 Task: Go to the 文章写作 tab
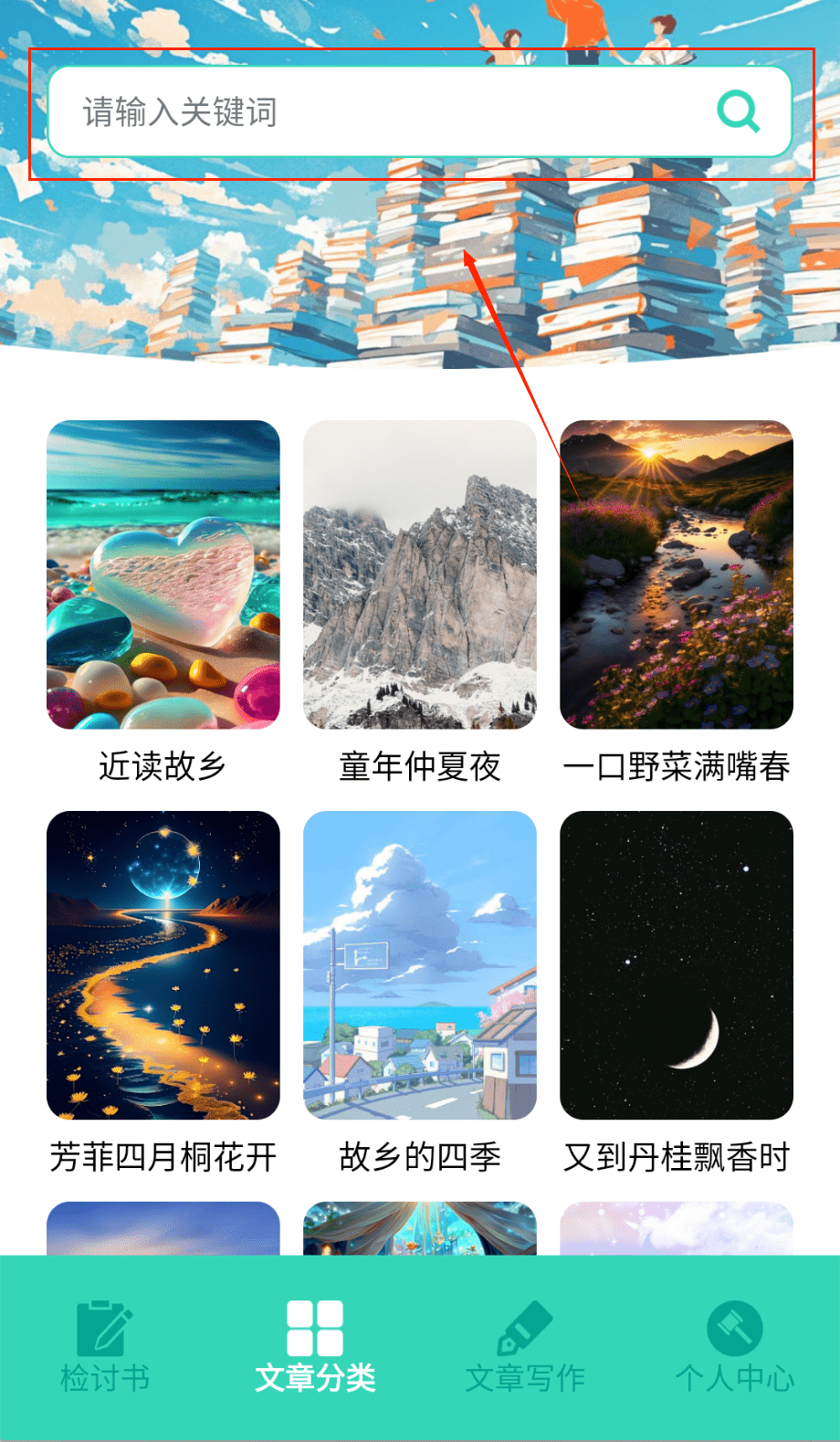click(x=525, y=1347)
